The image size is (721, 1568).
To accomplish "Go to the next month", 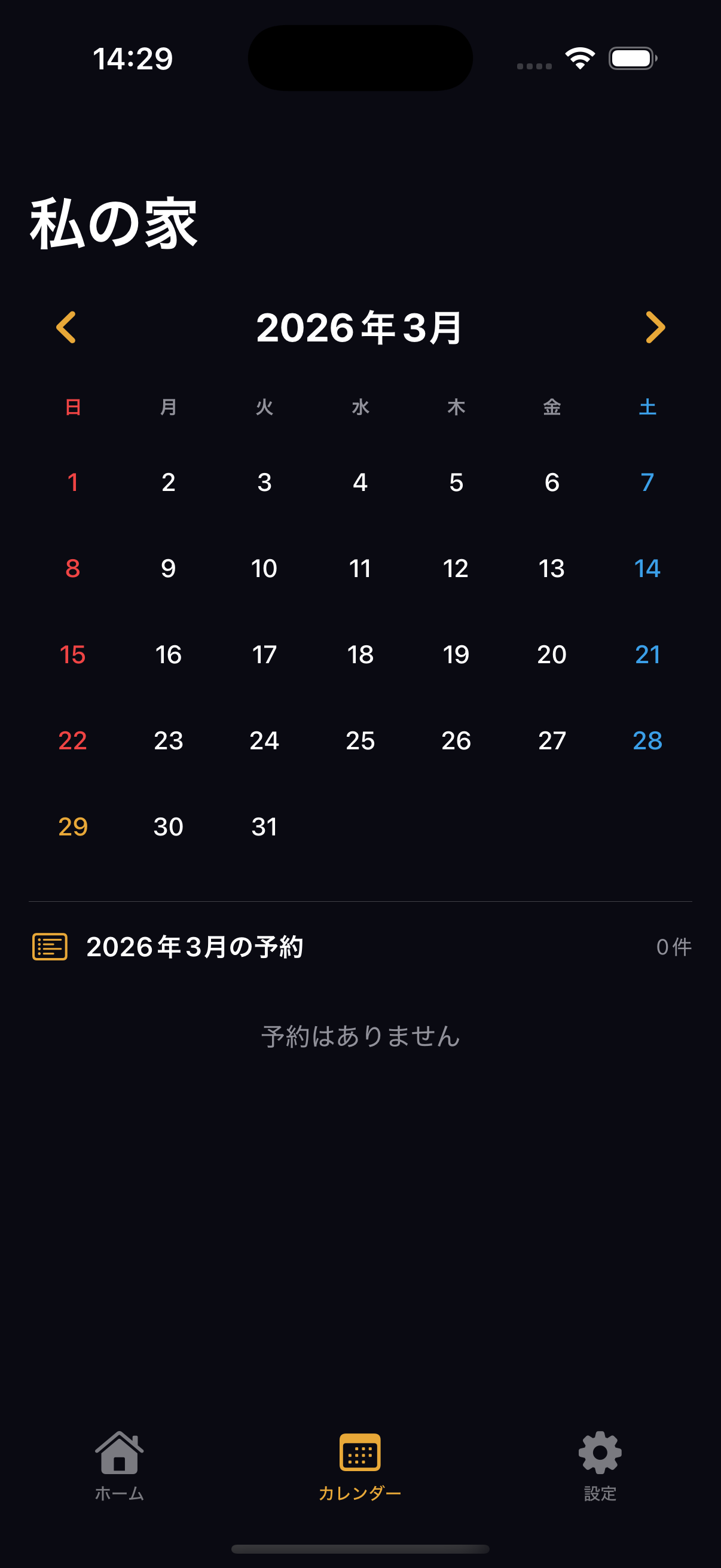I will tap(655, 328).
